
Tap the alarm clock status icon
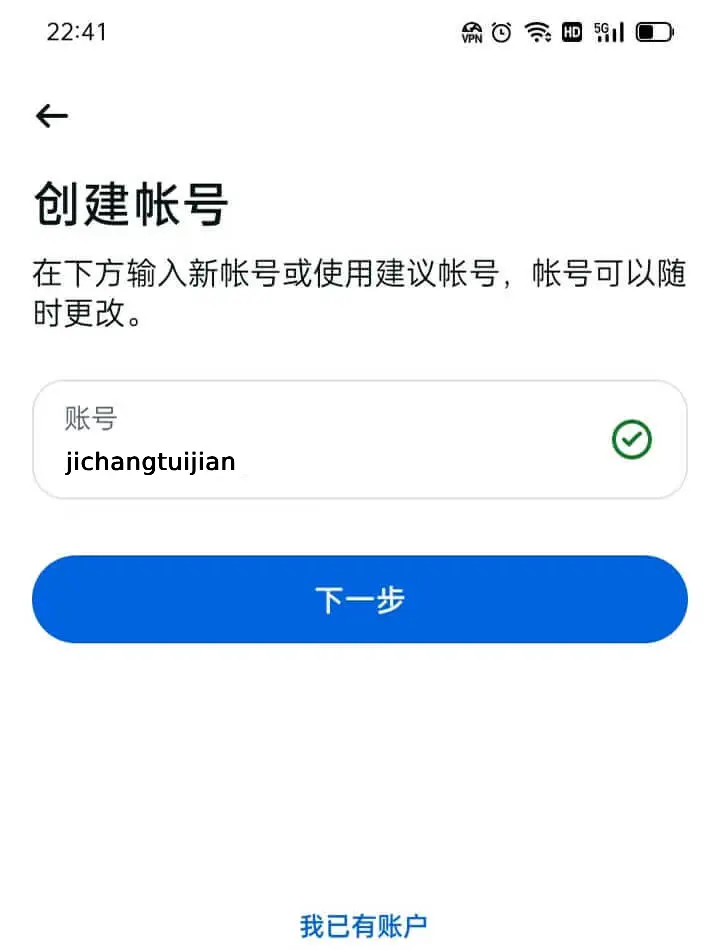point(501,32)
